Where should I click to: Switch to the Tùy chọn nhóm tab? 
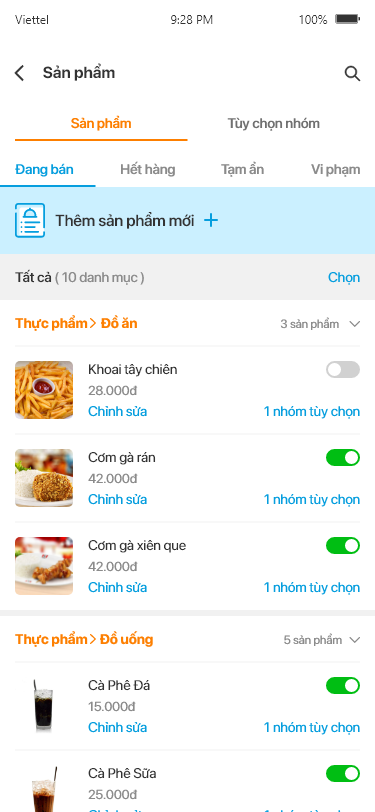273,124
